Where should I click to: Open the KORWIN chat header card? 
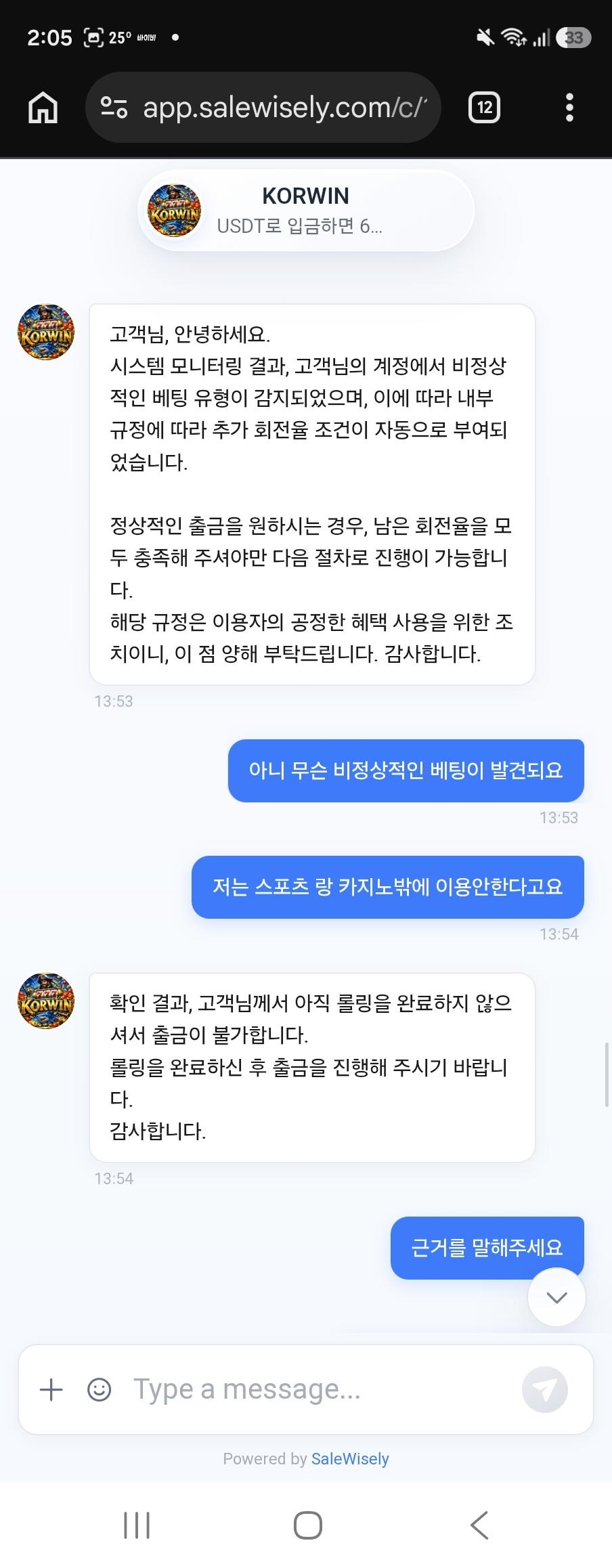point(306,211)
